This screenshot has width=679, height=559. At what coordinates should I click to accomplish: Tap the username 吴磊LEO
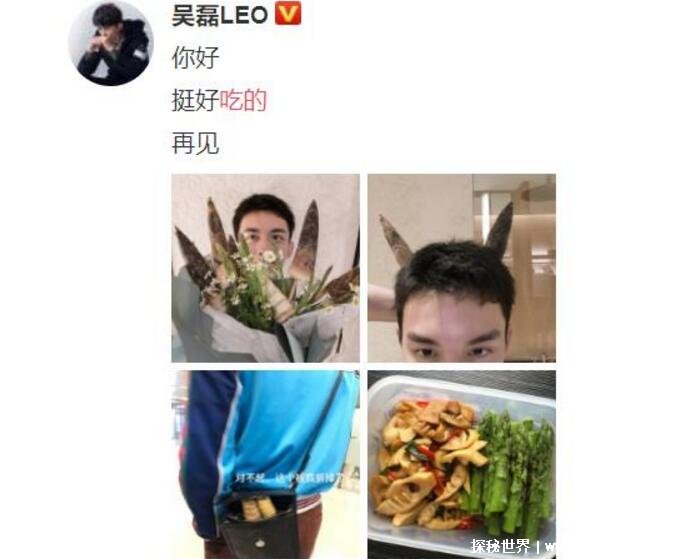click(x=220, y=15)
